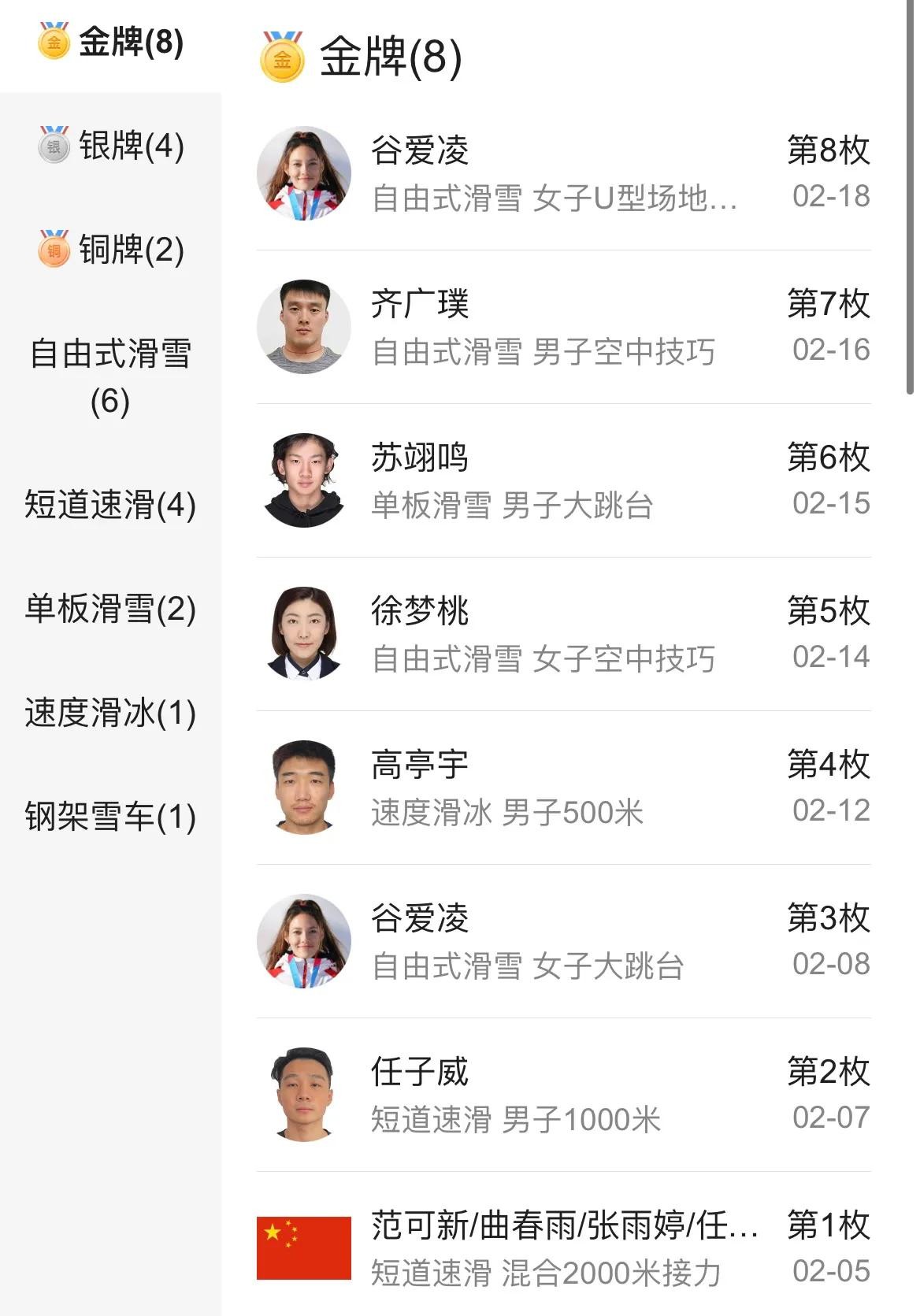Screen dimensions: 920x1316
Task: Switch to the 银牌(4) tab
Action: coord(110,146)
